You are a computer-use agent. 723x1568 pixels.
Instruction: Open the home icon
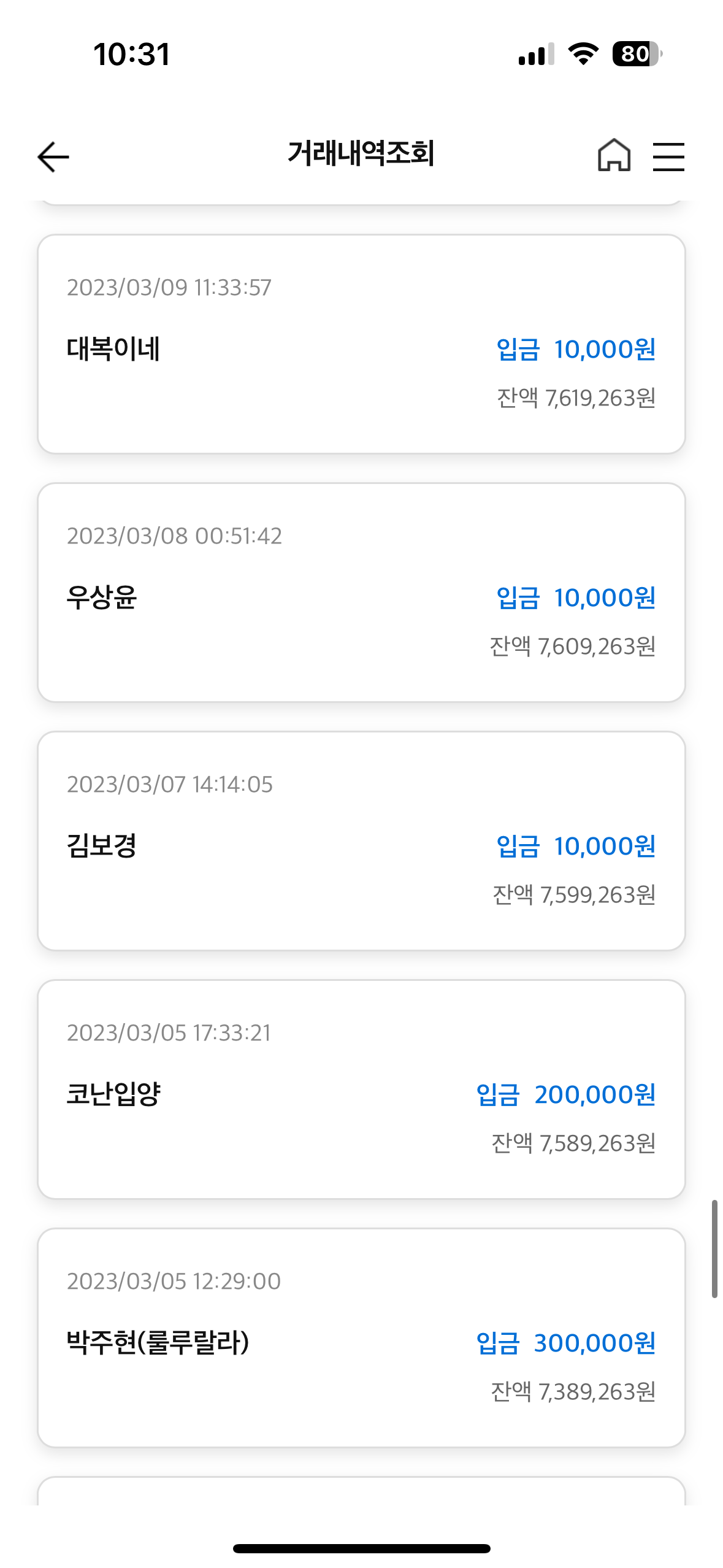click(614, 155)
